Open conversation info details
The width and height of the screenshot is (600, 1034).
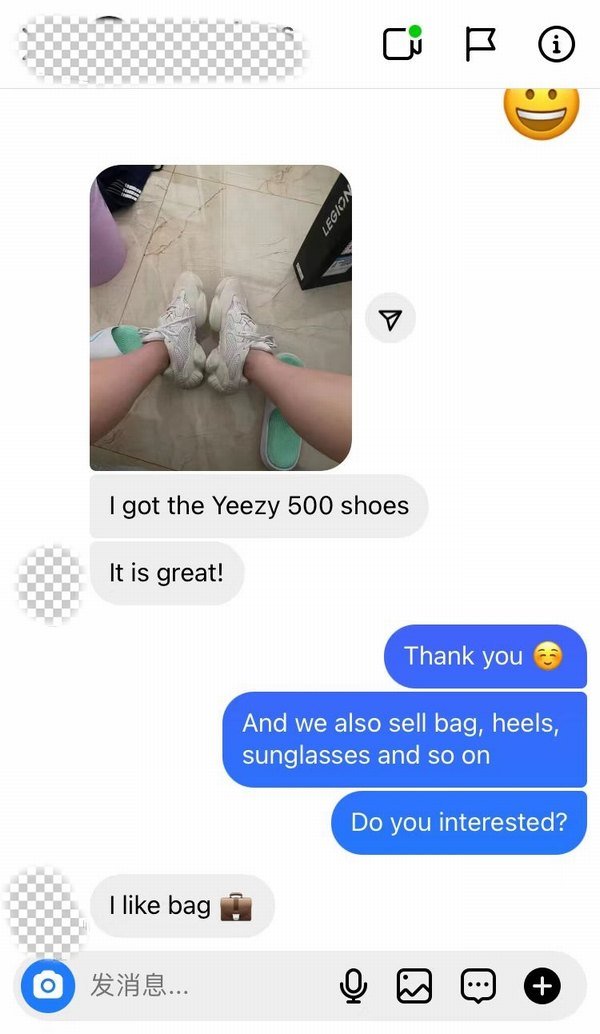tap(557, 44)
